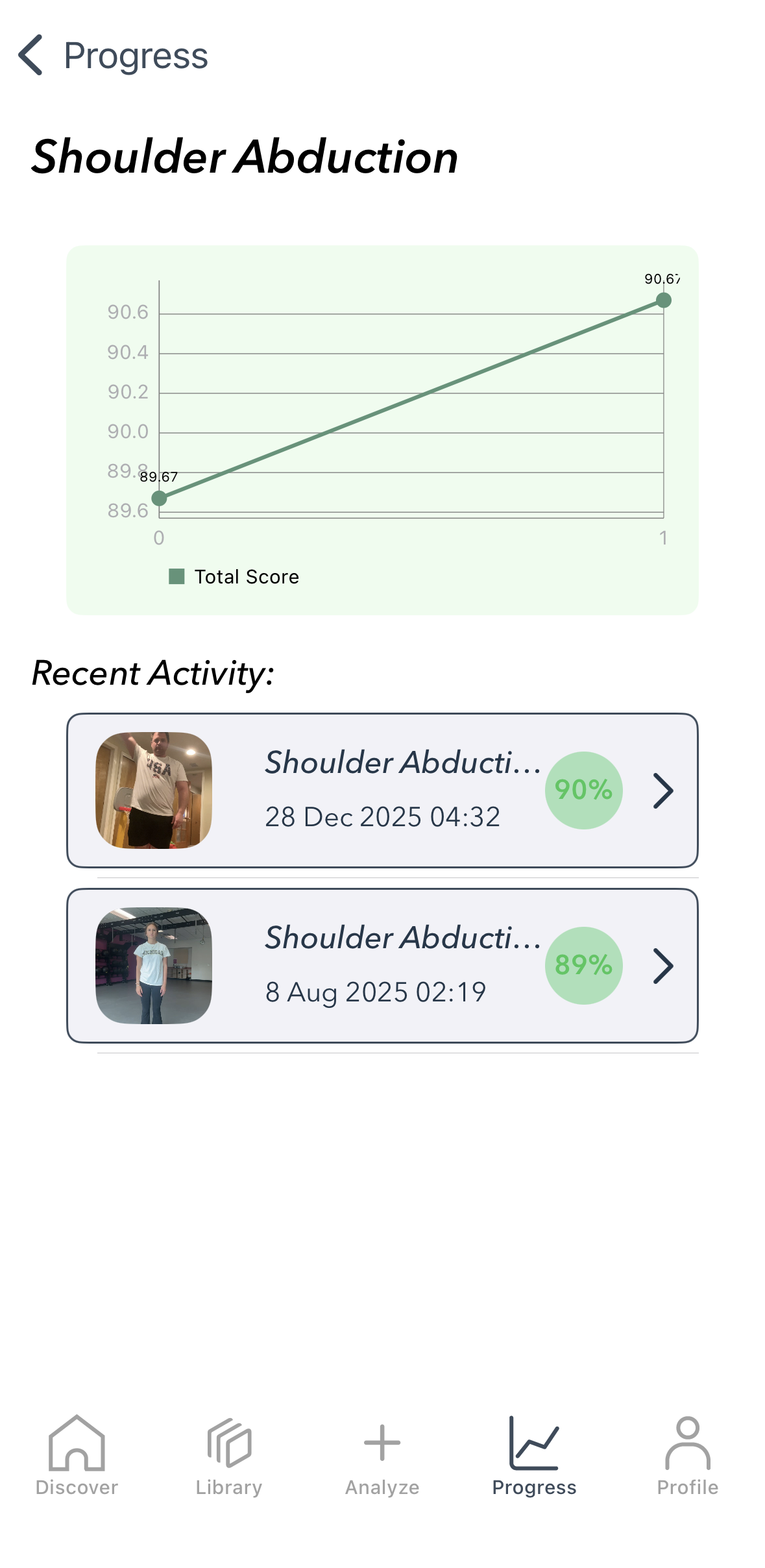Open the 8 Aug 2025 Shoulder Abduction session
This screenshot has width=765, height=1568.
pos(382,965)
